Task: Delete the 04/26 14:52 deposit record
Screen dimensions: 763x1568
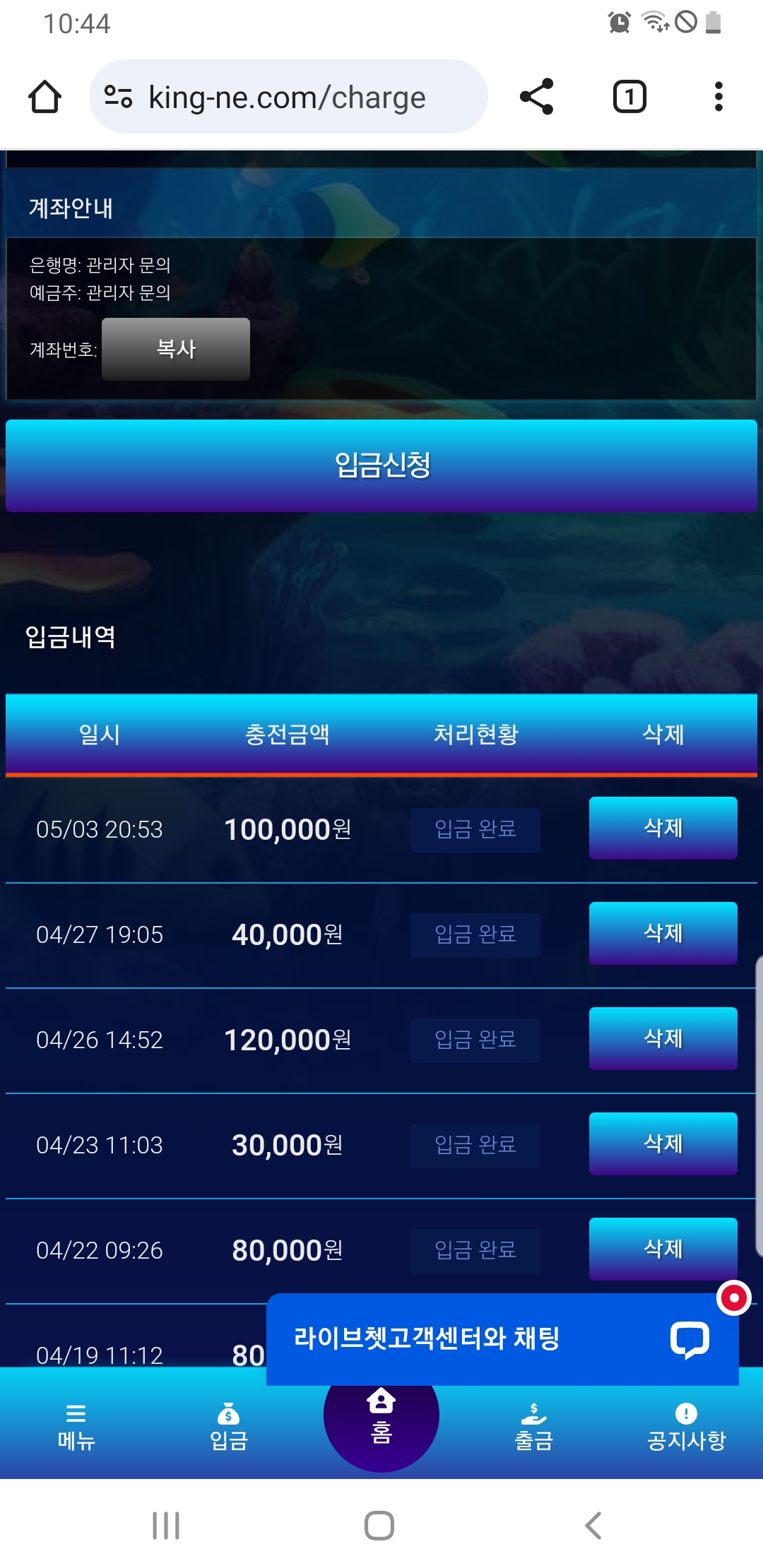Action: tap(663, 1038)
